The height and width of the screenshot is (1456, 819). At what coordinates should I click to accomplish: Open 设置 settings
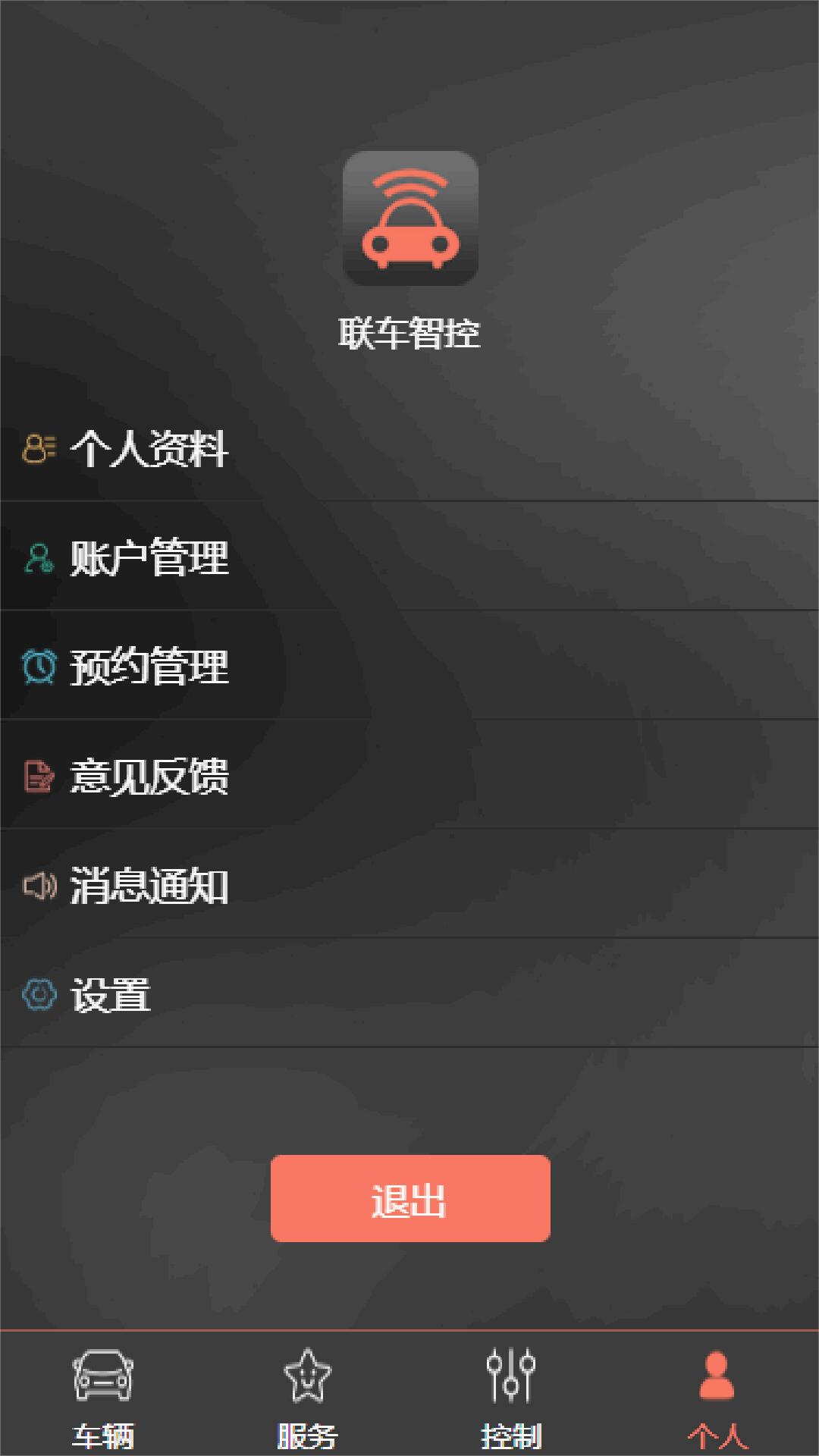coord(111,994)
